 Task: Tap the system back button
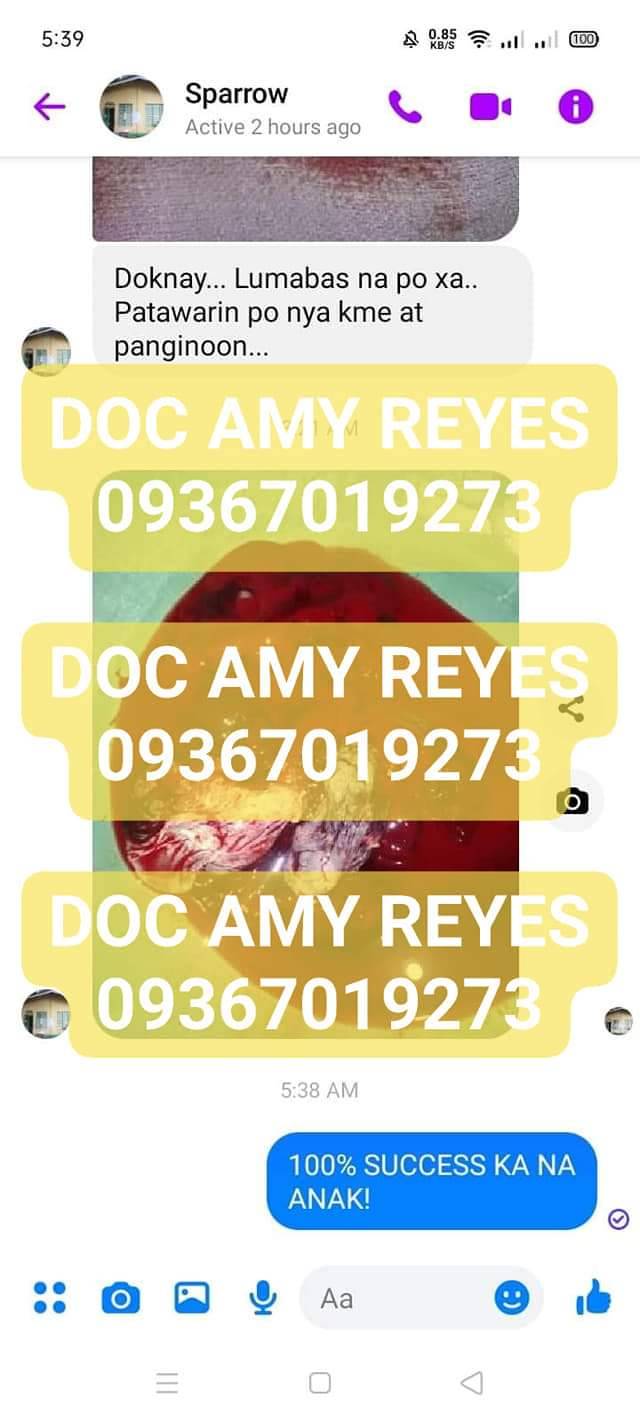[x=472, y=1383]
